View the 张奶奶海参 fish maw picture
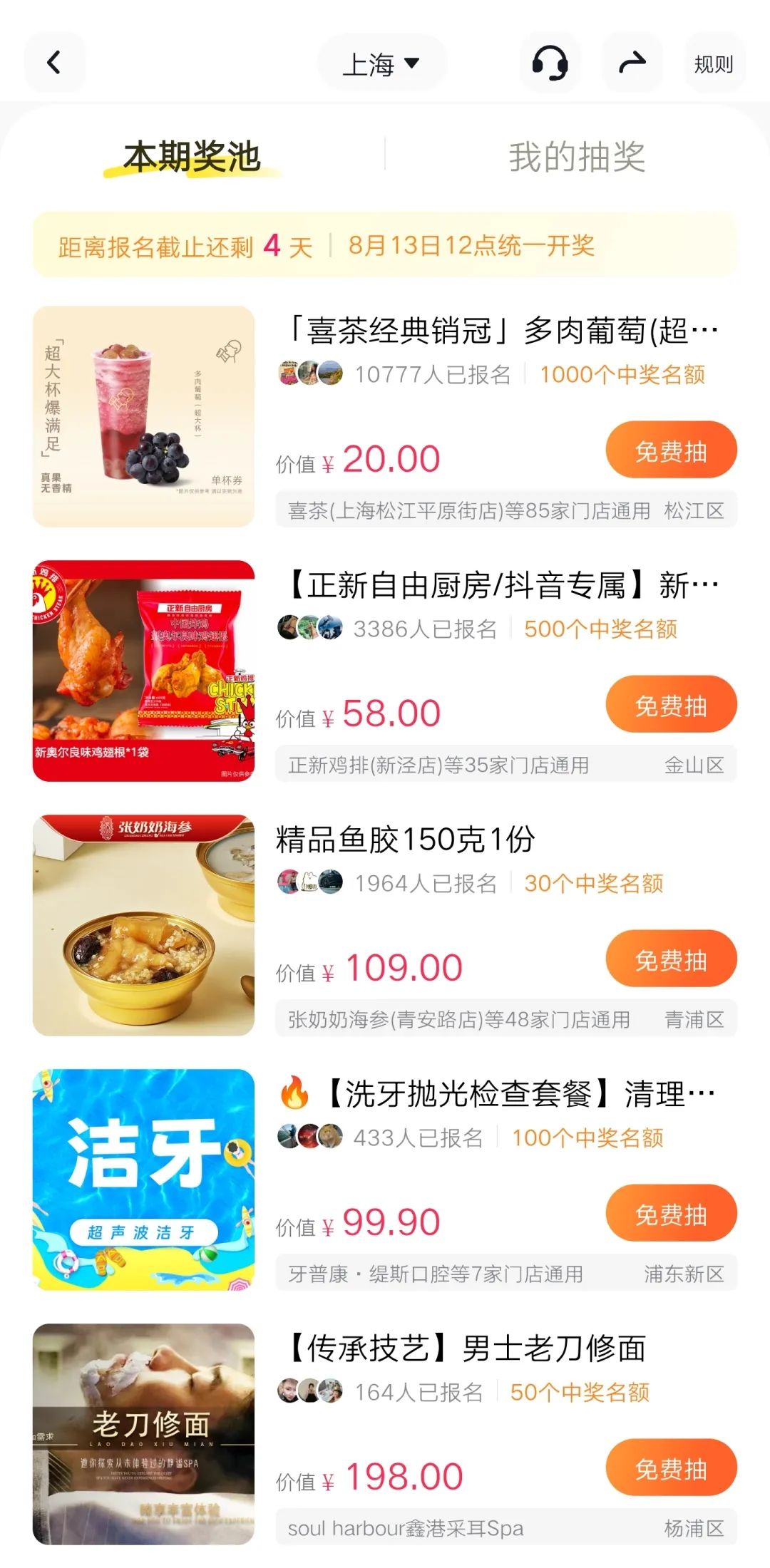 [143, 925]
